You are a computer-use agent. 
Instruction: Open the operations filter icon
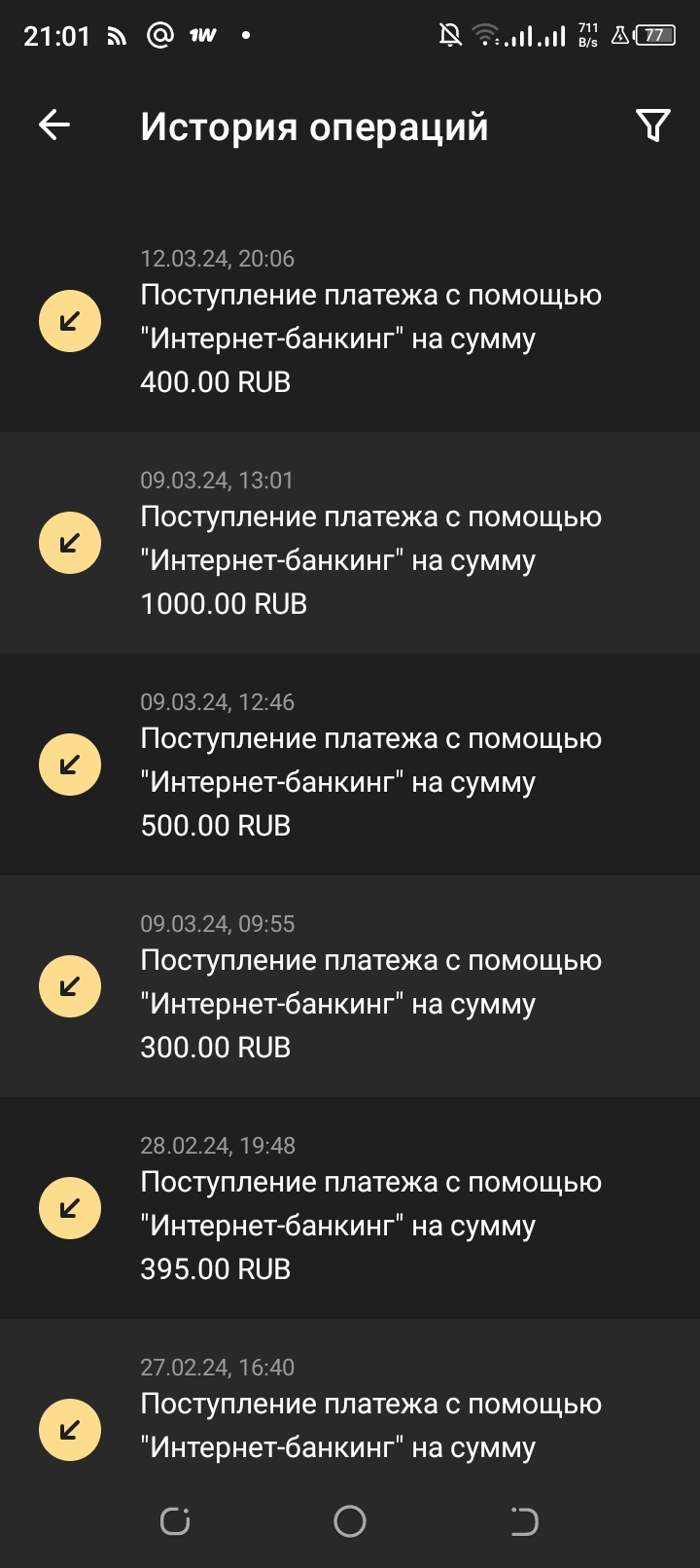[652, 125]
